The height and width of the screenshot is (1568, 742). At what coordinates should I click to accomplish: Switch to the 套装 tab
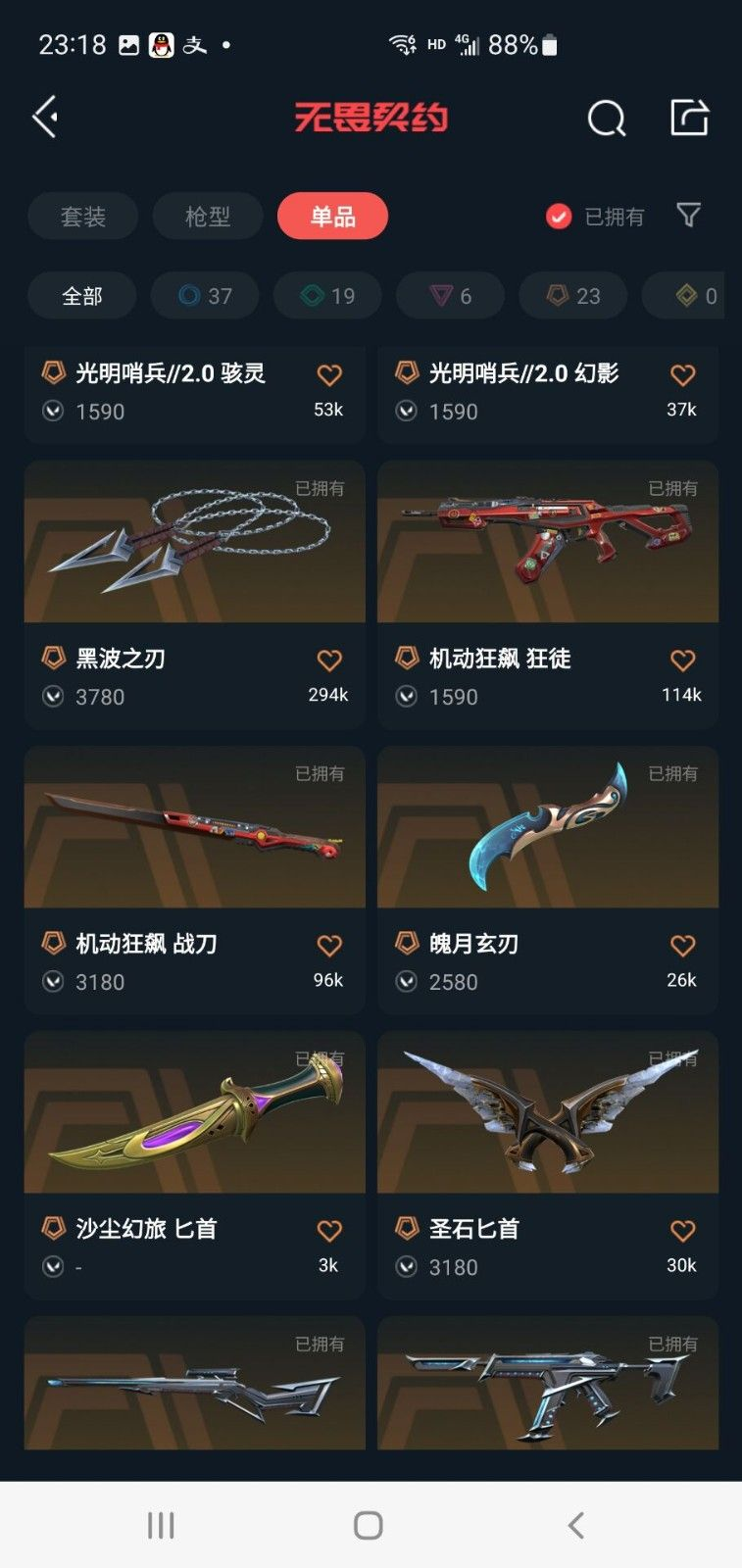(x=83, y=217)
